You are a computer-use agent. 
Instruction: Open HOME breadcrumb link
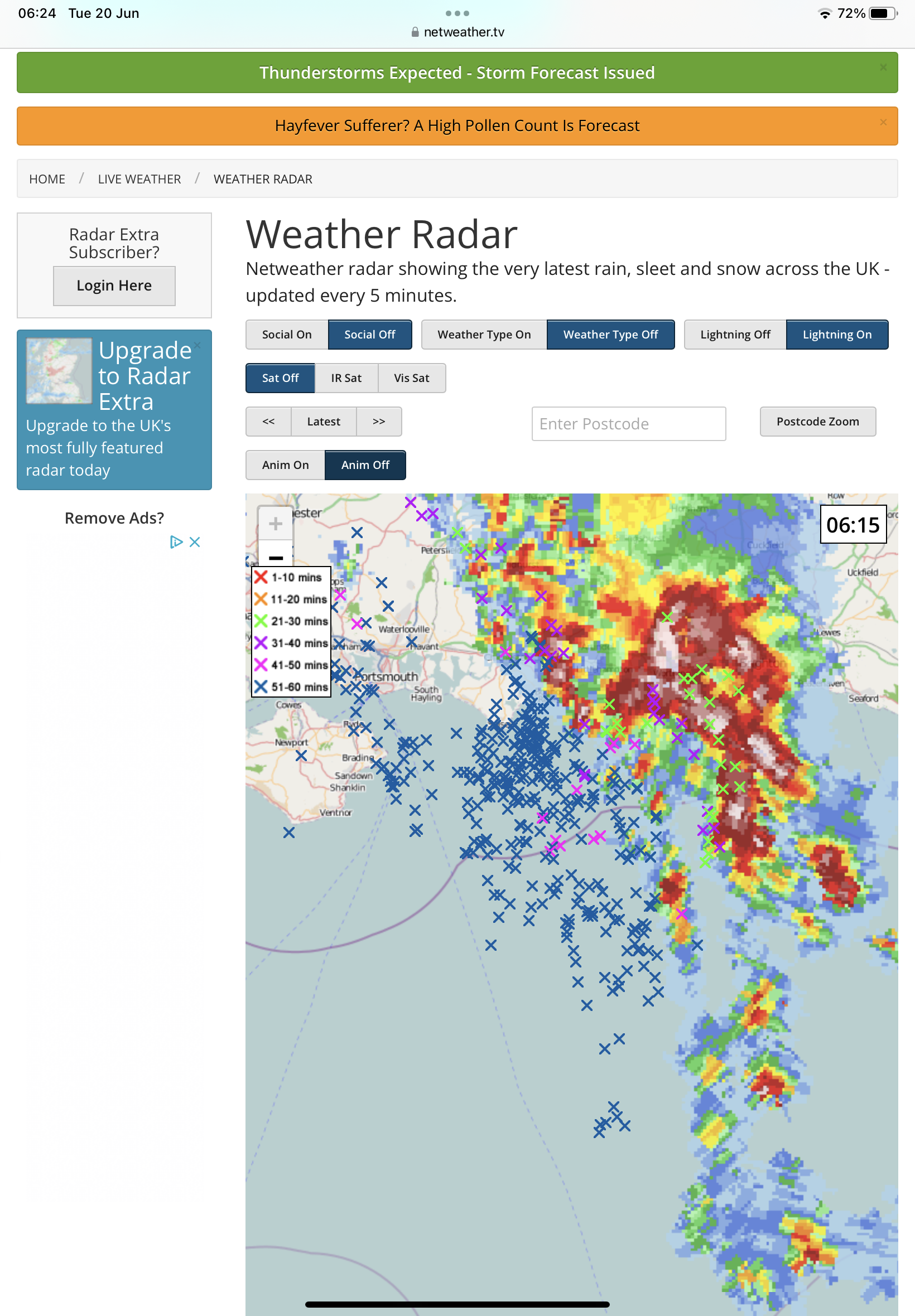coord(47,180)
